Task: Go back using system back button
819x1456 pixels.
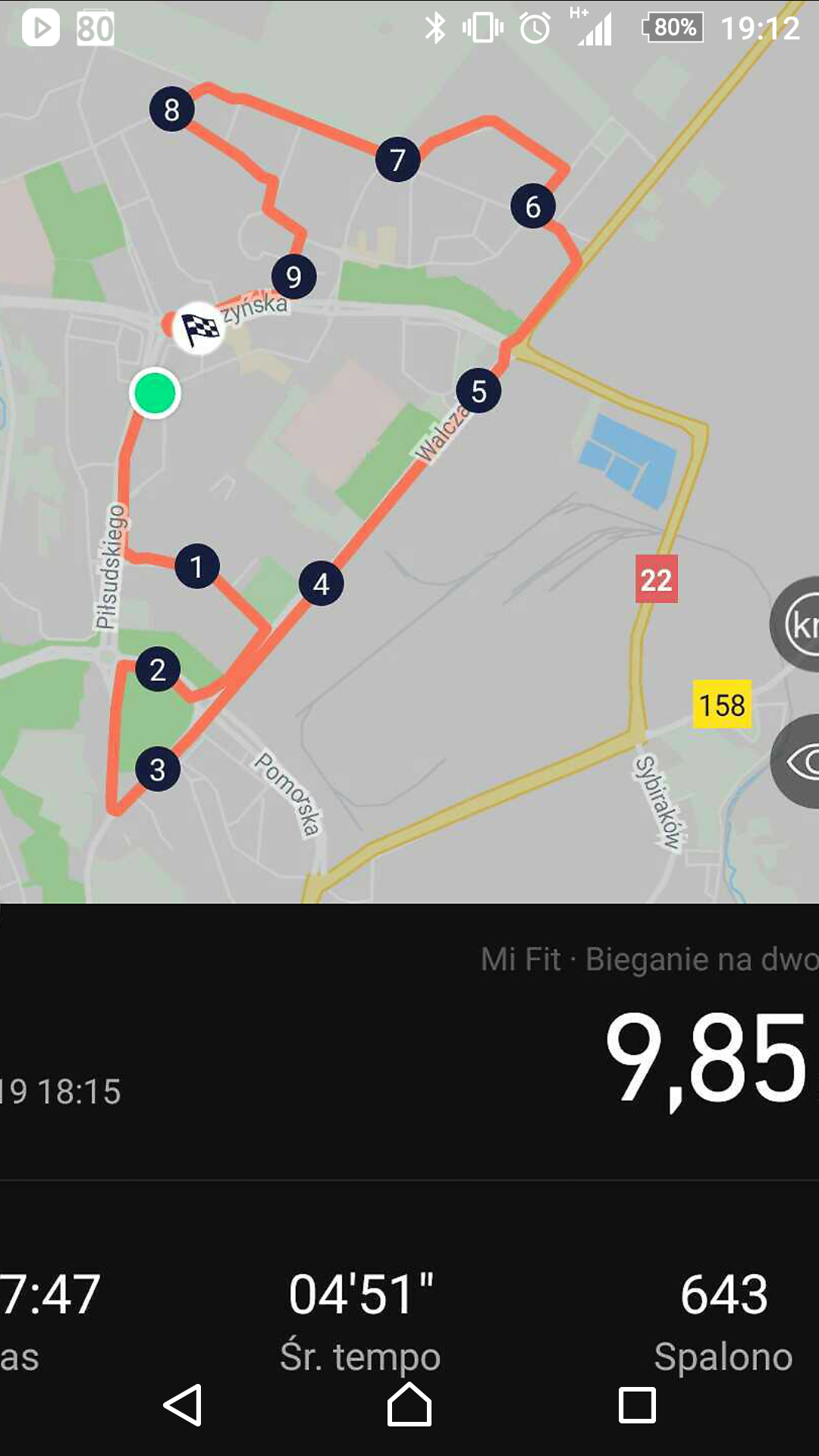Action: pyautogui.click(x=183, y=1405)
